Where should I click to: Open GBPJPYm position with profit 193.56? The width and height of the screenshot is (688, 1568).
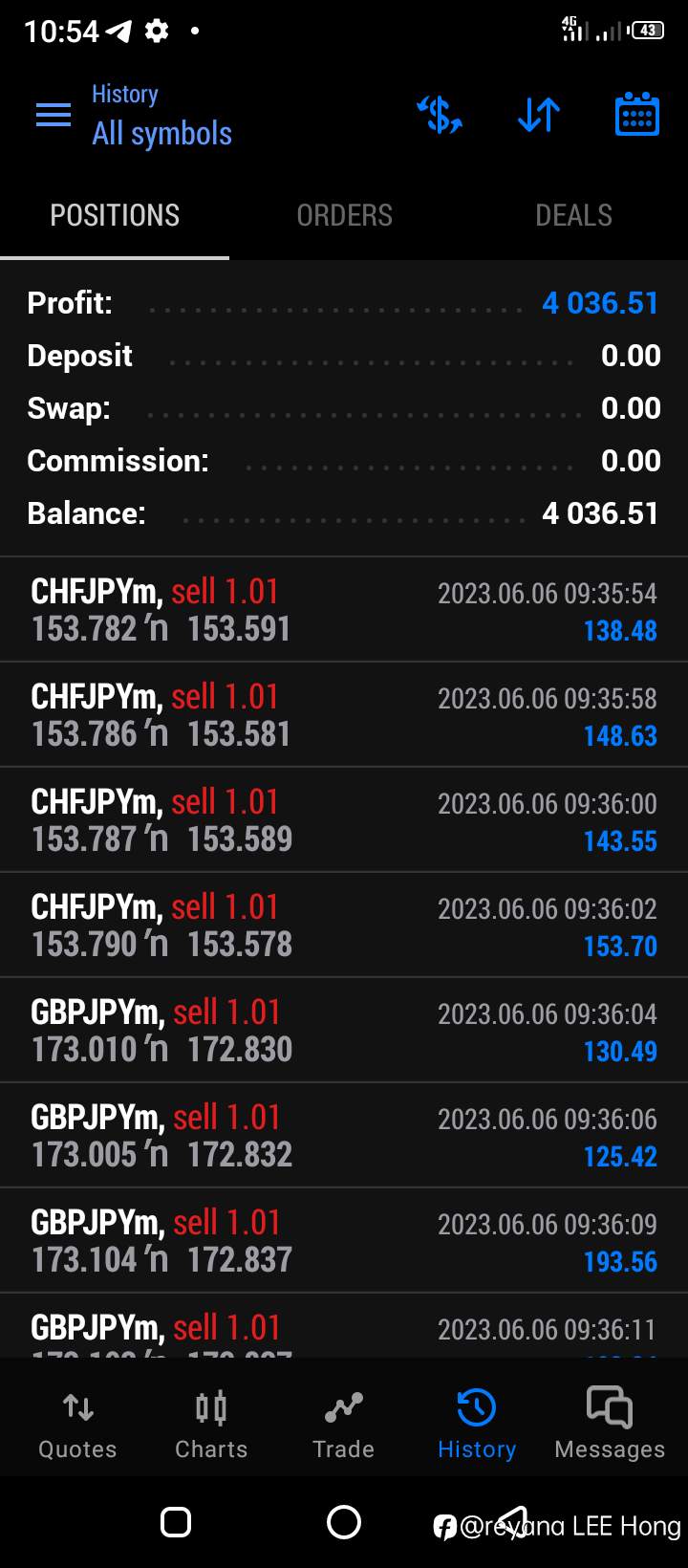(x=344, y=1241)
